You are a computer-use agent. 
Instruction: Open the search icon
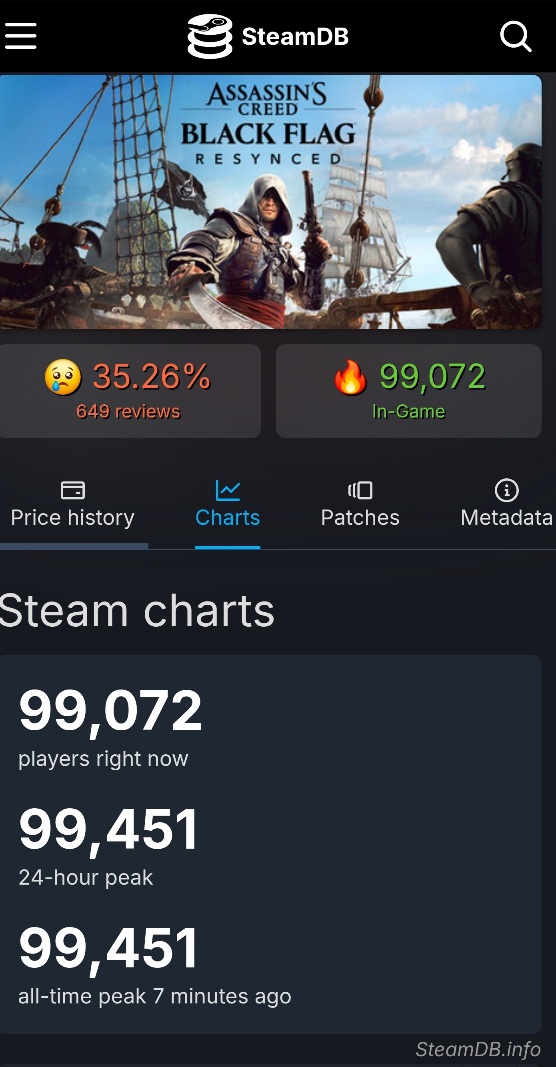point(516,36)
